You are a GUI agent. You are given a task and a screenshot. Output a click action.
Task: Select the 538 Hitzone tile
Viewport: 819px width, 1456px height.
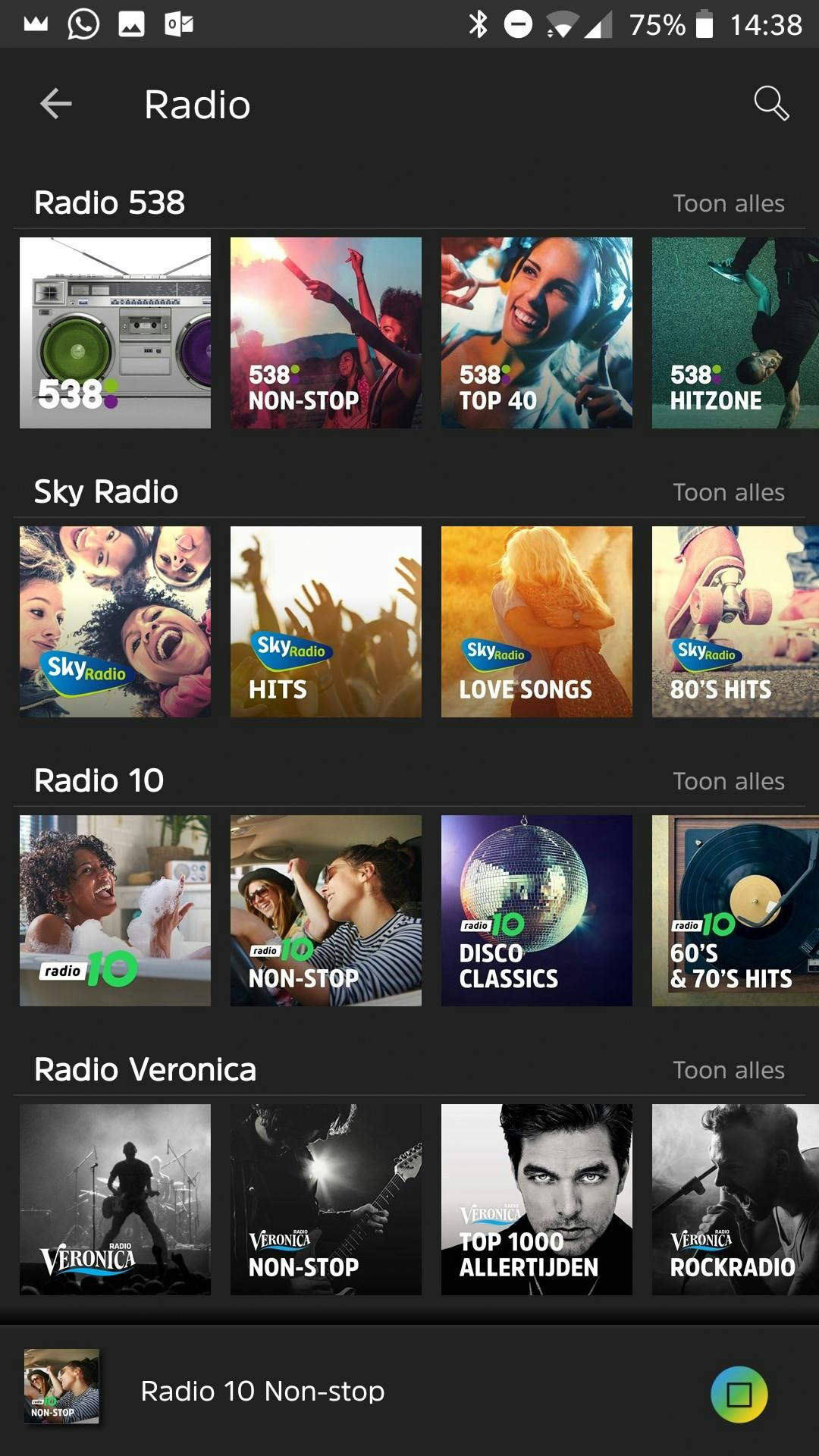tap(734, 333)
